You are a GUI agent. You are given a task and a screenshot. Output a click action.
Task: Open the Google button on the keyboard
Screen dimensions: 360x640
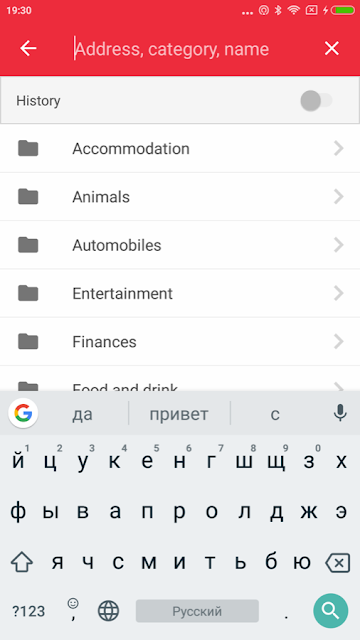23,413
